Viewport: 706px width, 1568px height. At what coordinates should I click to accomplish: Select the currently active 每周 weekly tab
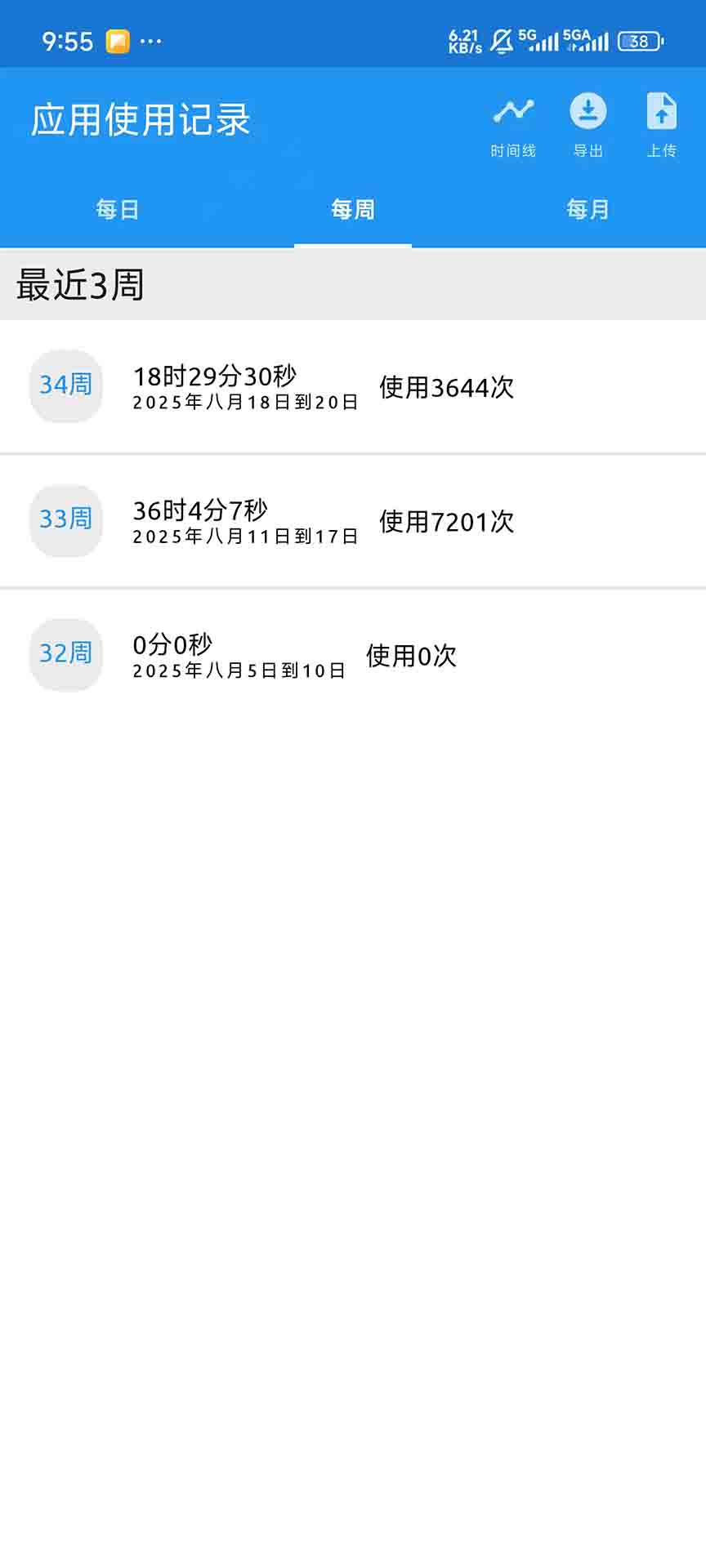click(x=351, y=210)
